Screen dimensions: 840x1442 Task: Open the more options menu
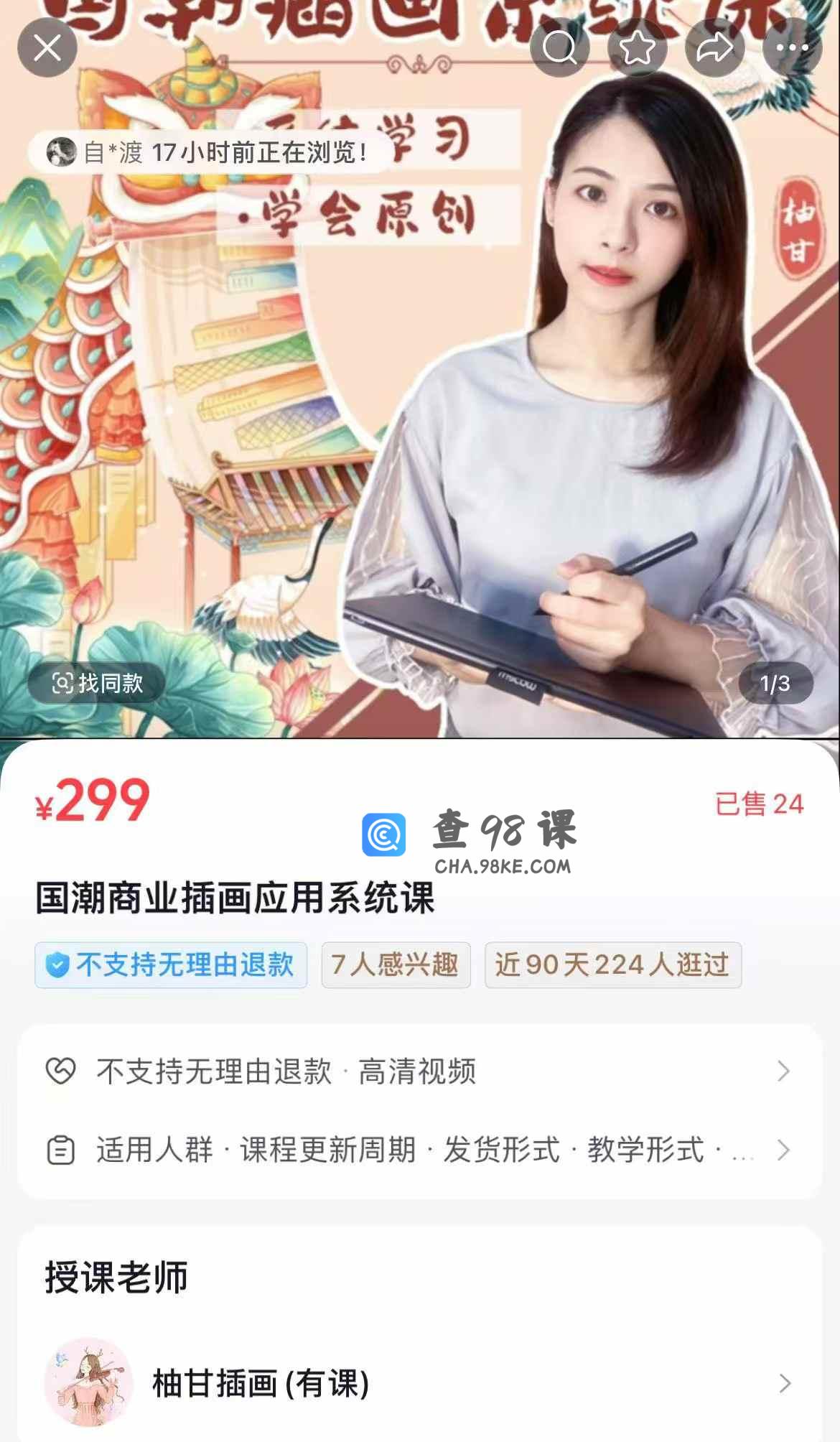coord(792,48)
